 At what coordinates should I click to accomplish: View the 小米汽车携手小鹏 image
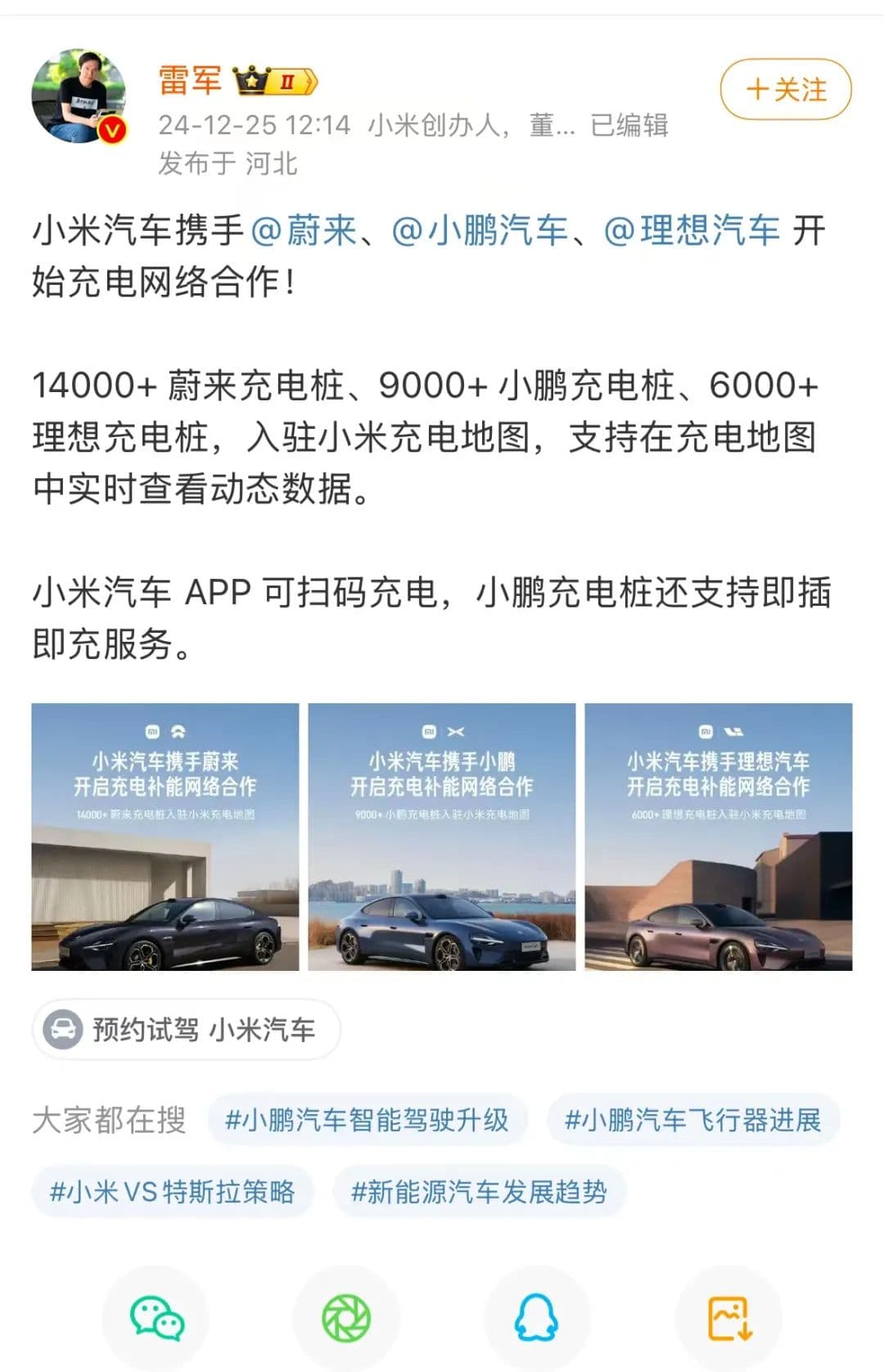point(441,837)
